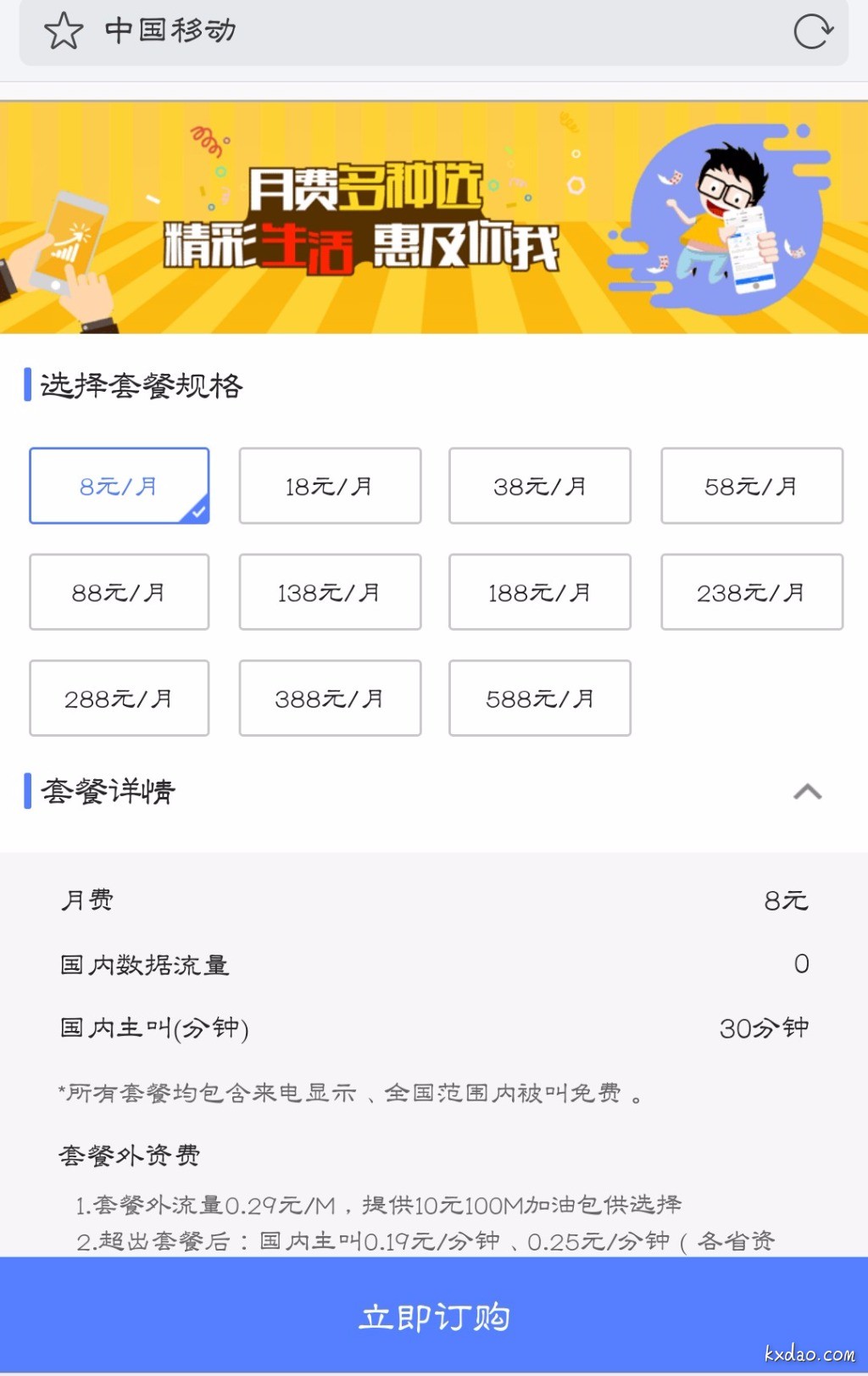
Task: Tap 立即订购 to order now
Action: pyautogui.click(x=434, y=1316)
